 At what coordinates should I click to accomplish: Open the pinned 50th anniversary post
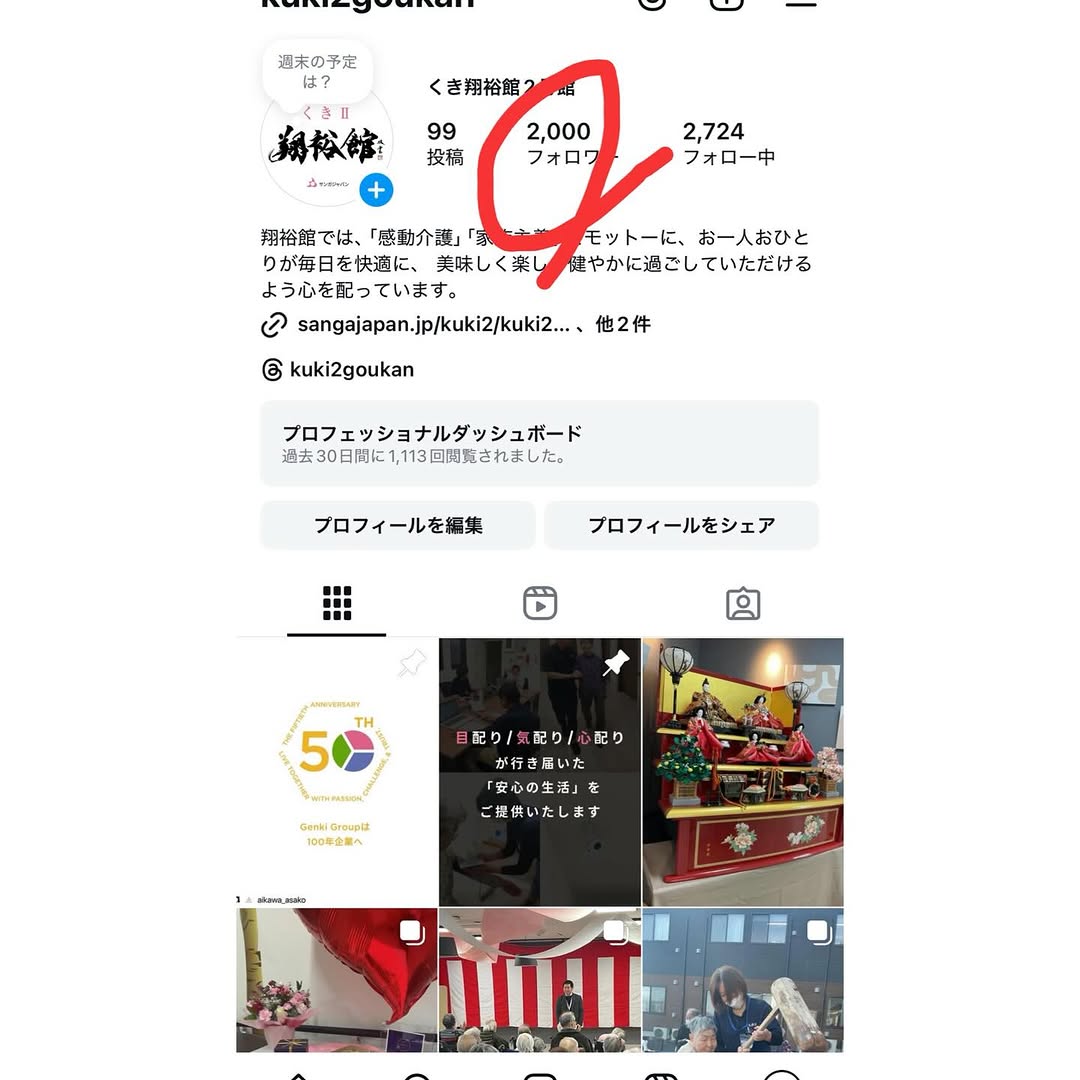[337, 772]
